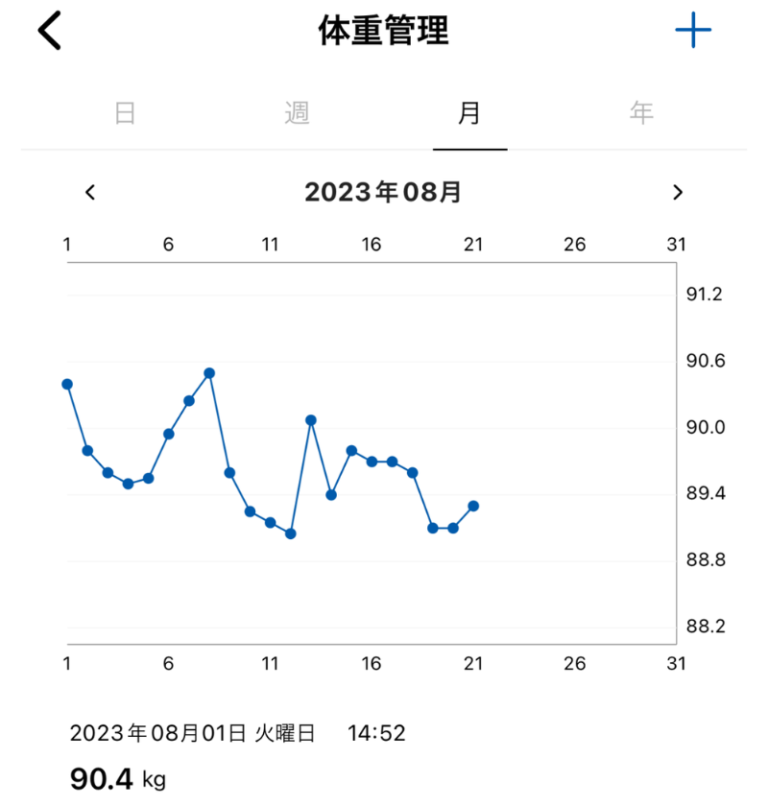
Task: Tap the back arrow to leave weight management
Action: 49,30
